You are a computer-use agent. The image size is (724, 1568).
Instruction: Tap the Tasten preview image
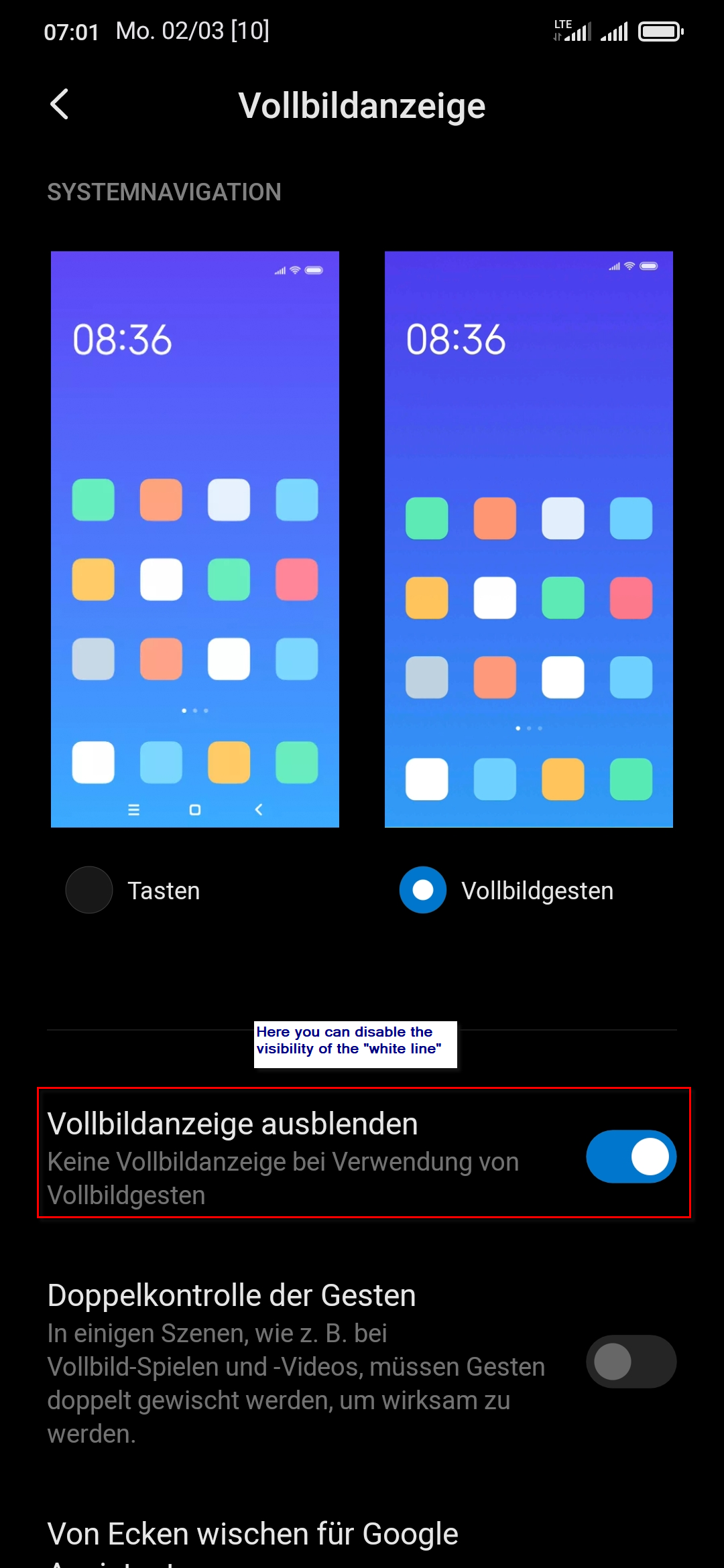[195, 539]
